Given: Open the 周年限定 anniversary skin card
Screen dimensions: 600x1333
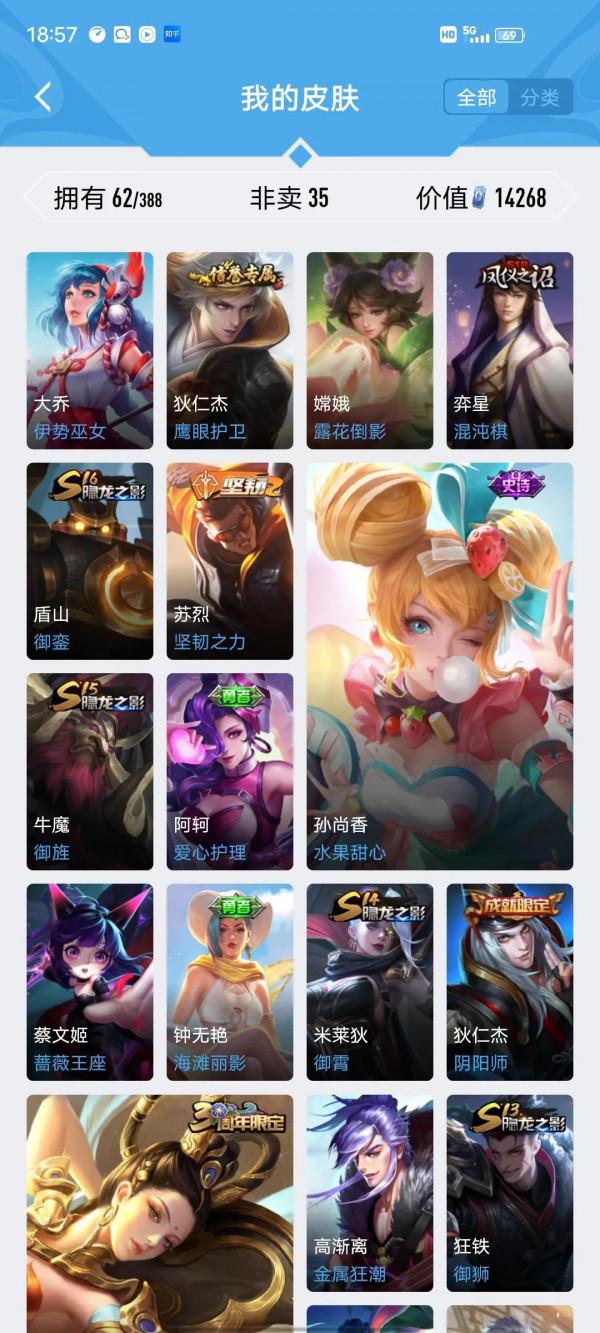Looking at the screenshot, I should (x=160, y=1212).
